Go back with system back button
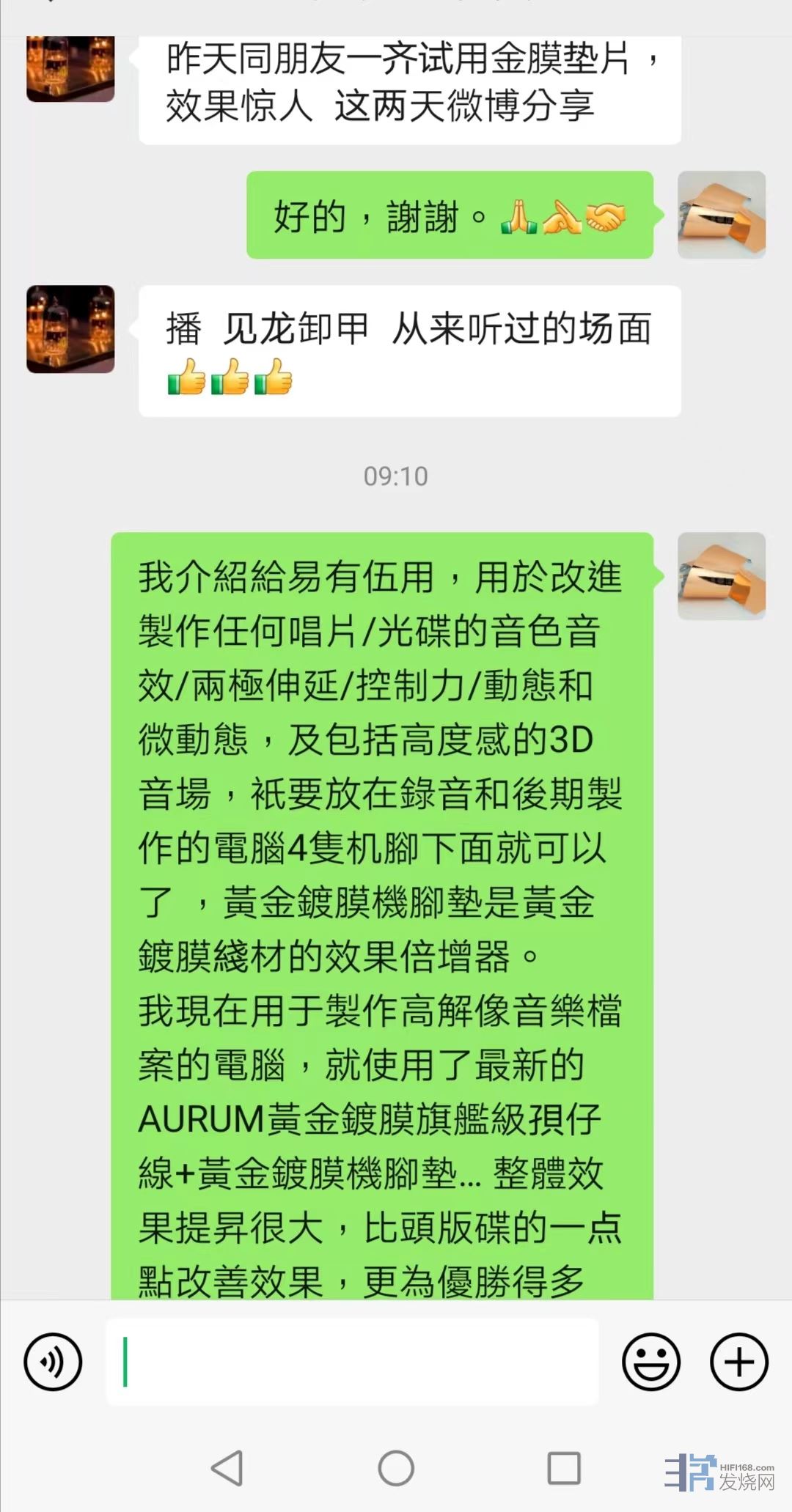The height and width of the screenshot is (1512, 792). click(x=227, y=1468)
